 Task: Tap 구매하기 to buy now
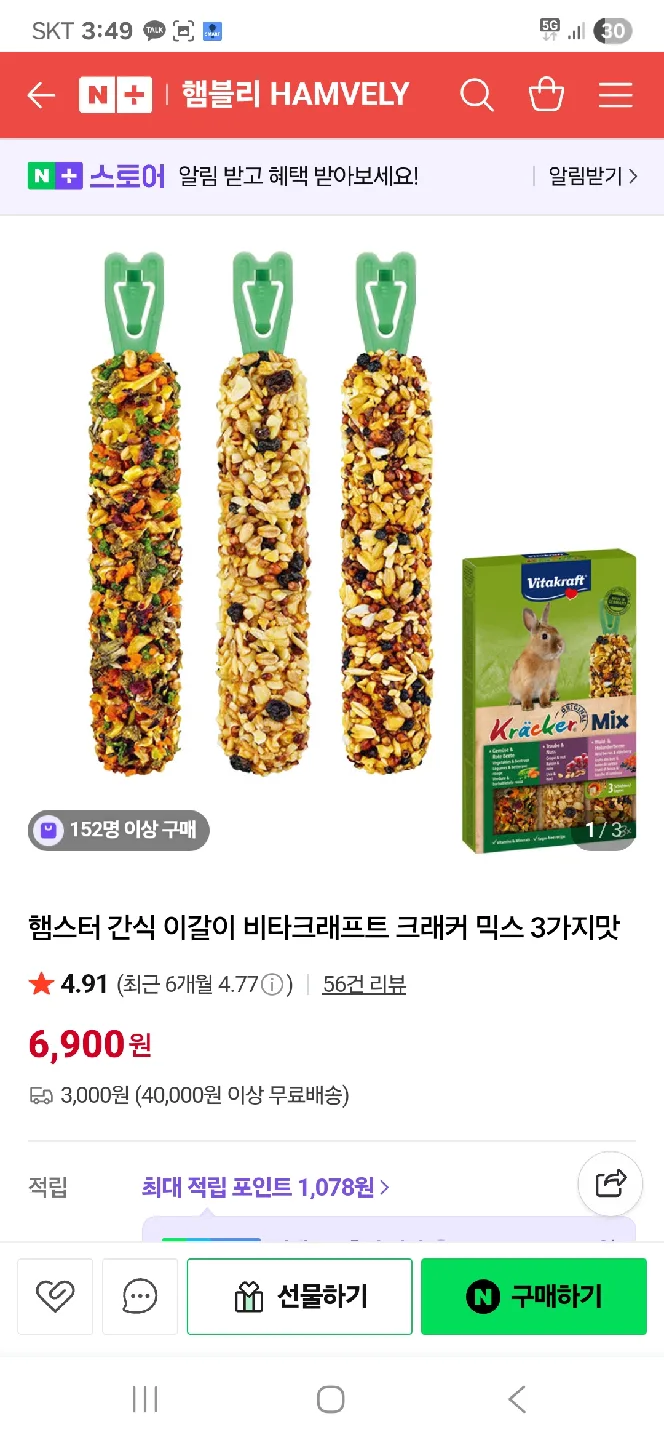click(534, 1297)
